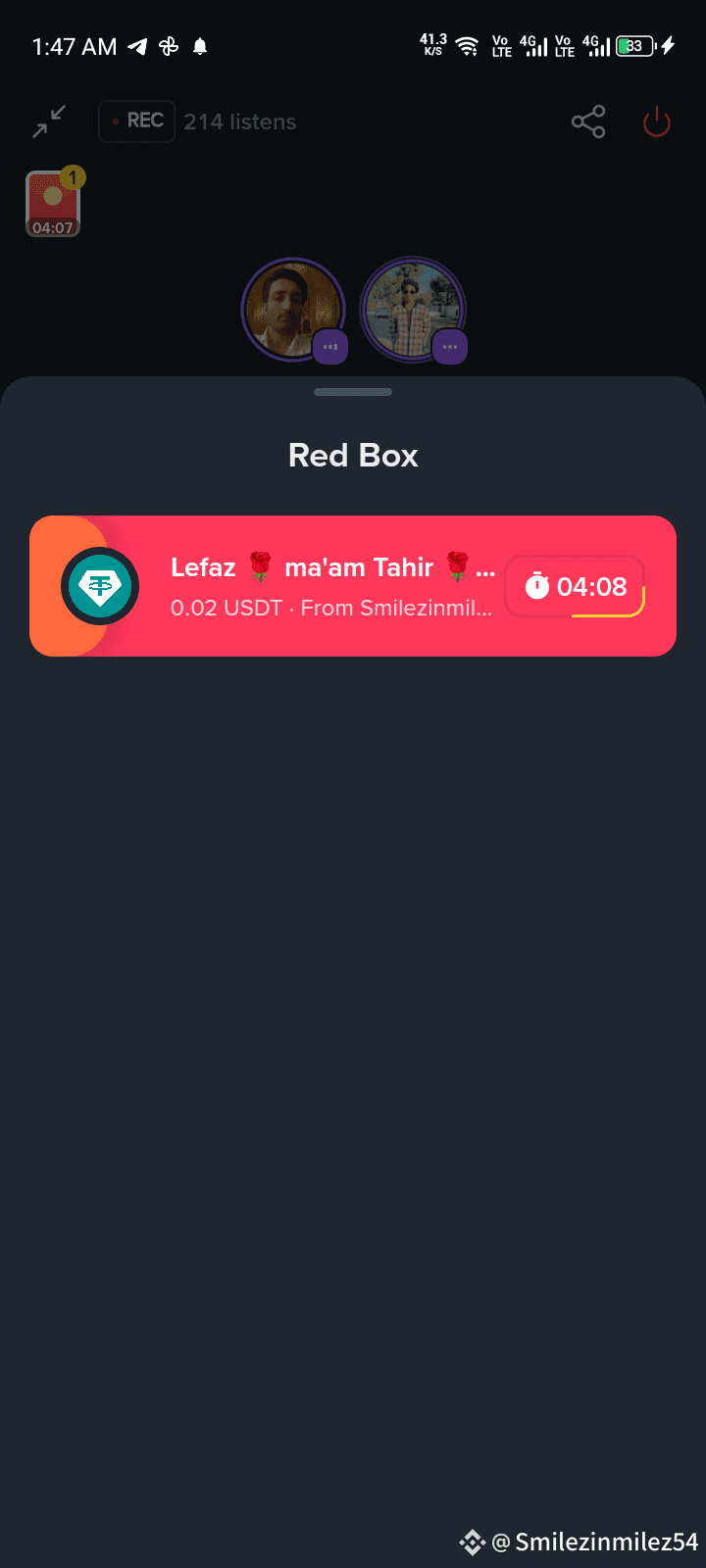Minimize the live room with collapse arrows
This screenshot has width=706, height=1568.
pos(49,122)
